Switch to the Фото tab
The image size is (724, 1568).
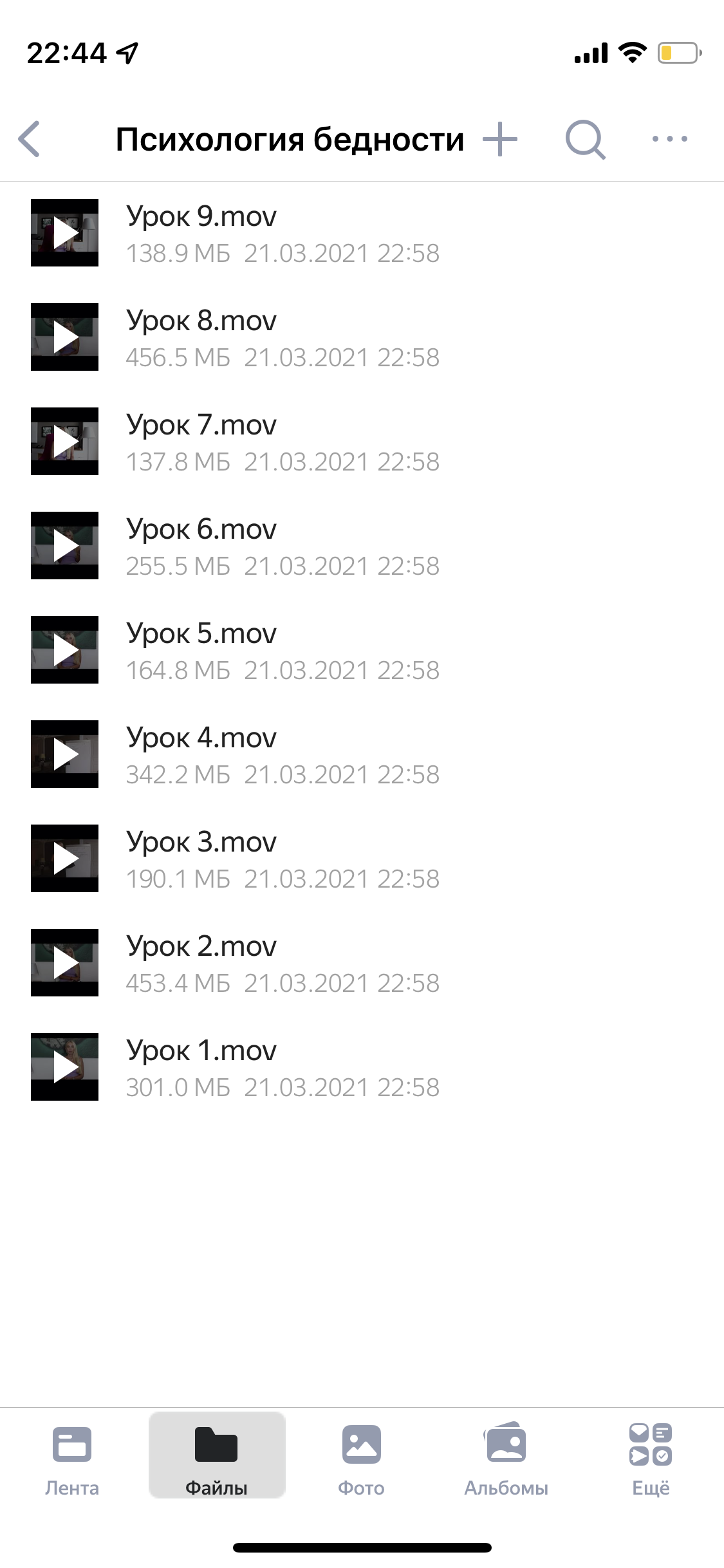[361, 1459]
